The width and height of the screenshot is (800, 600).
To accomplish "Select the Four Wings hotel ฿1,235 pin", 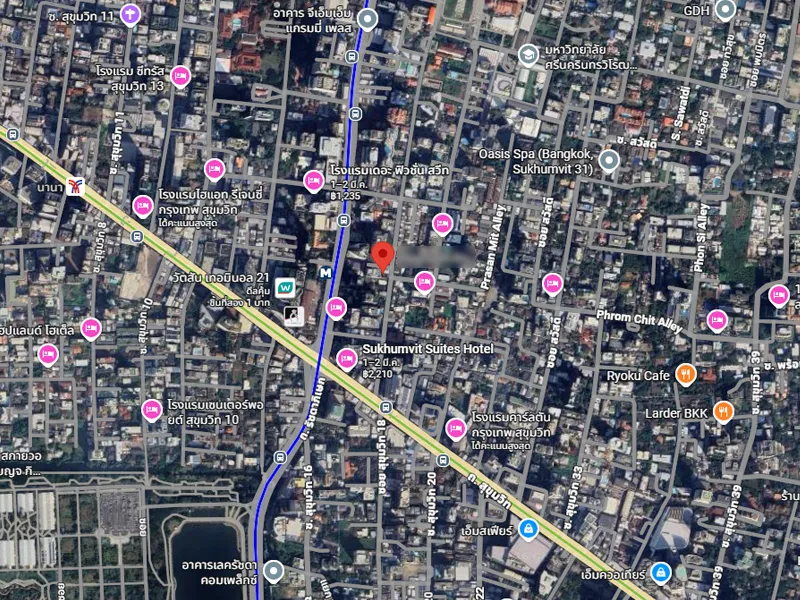I will point(314,181).
